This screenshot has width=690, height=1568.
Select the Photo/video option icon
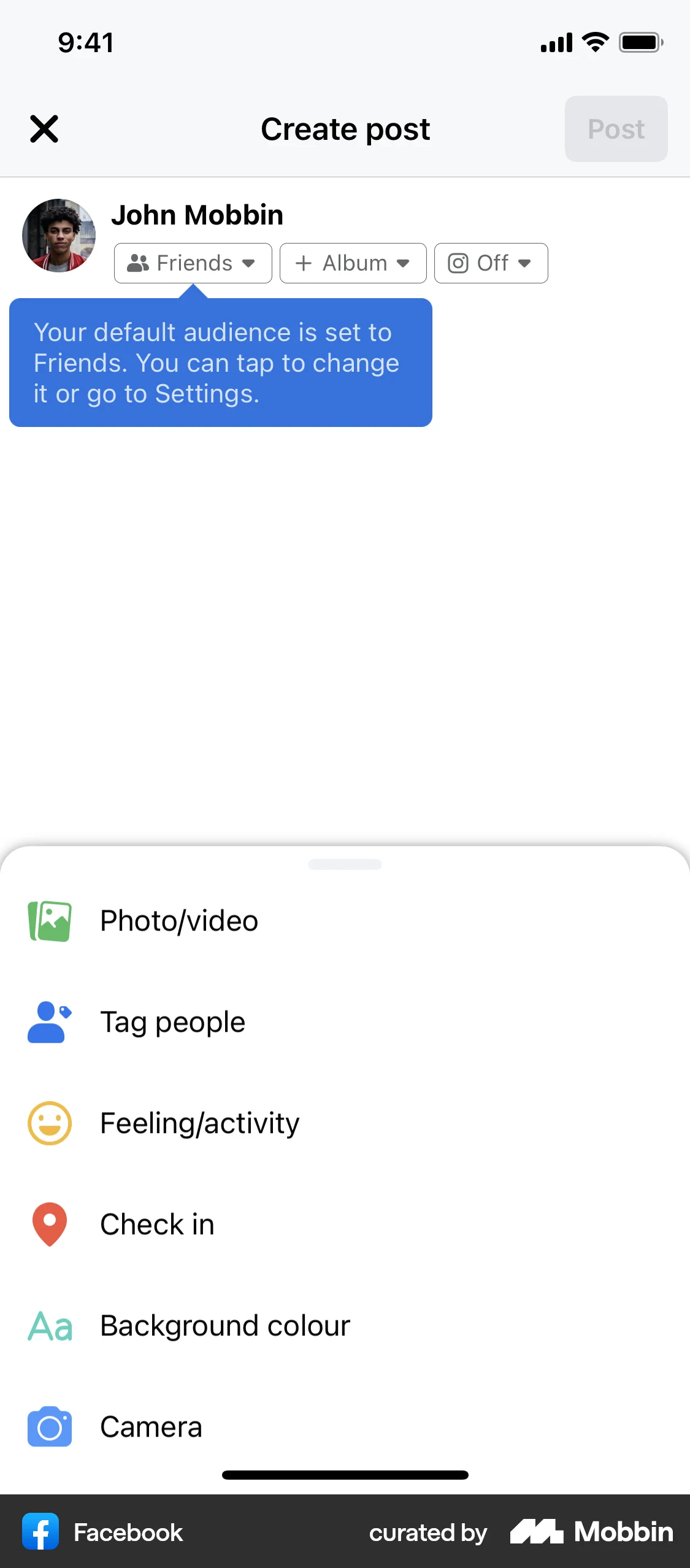click(50, 920)
